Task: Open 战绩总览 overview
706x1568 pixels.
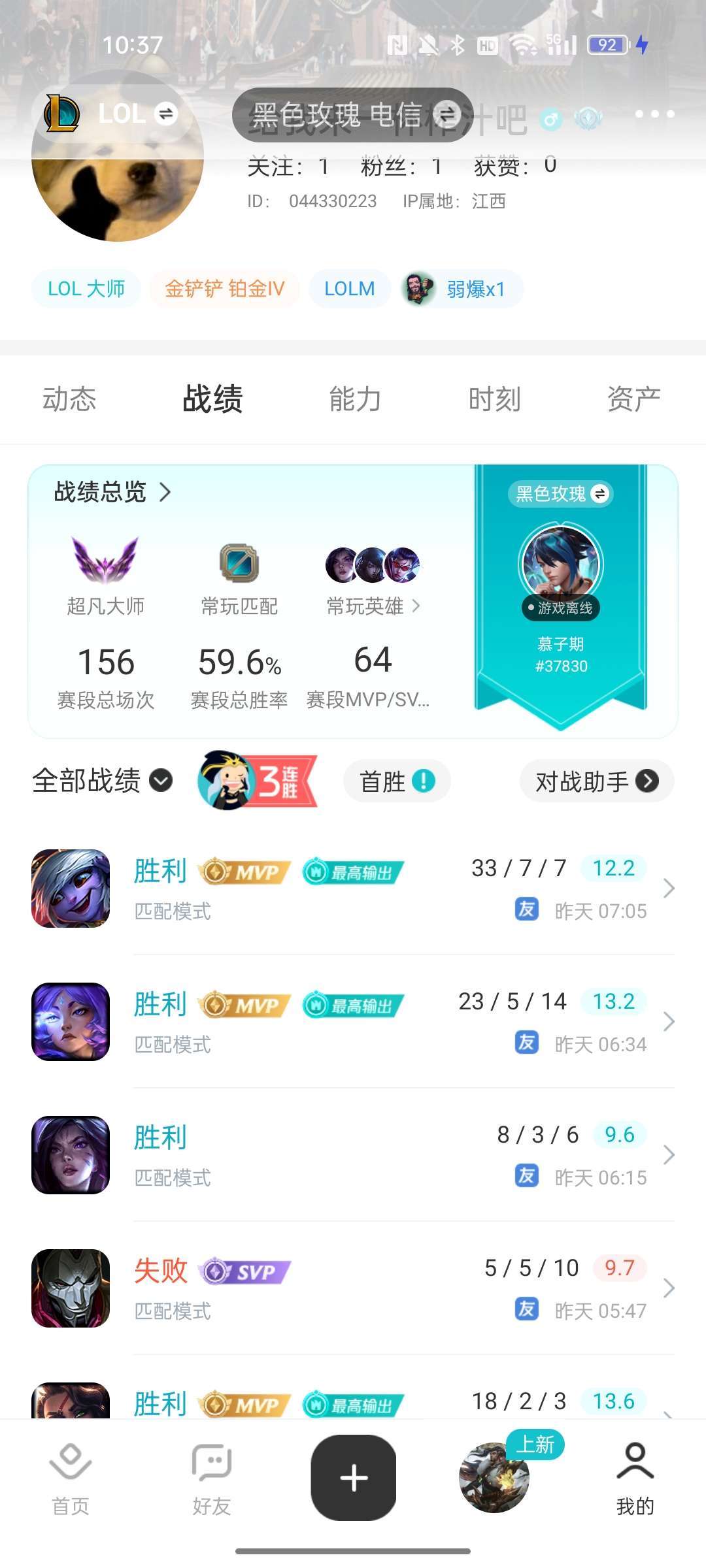Action: coord(112,492)
